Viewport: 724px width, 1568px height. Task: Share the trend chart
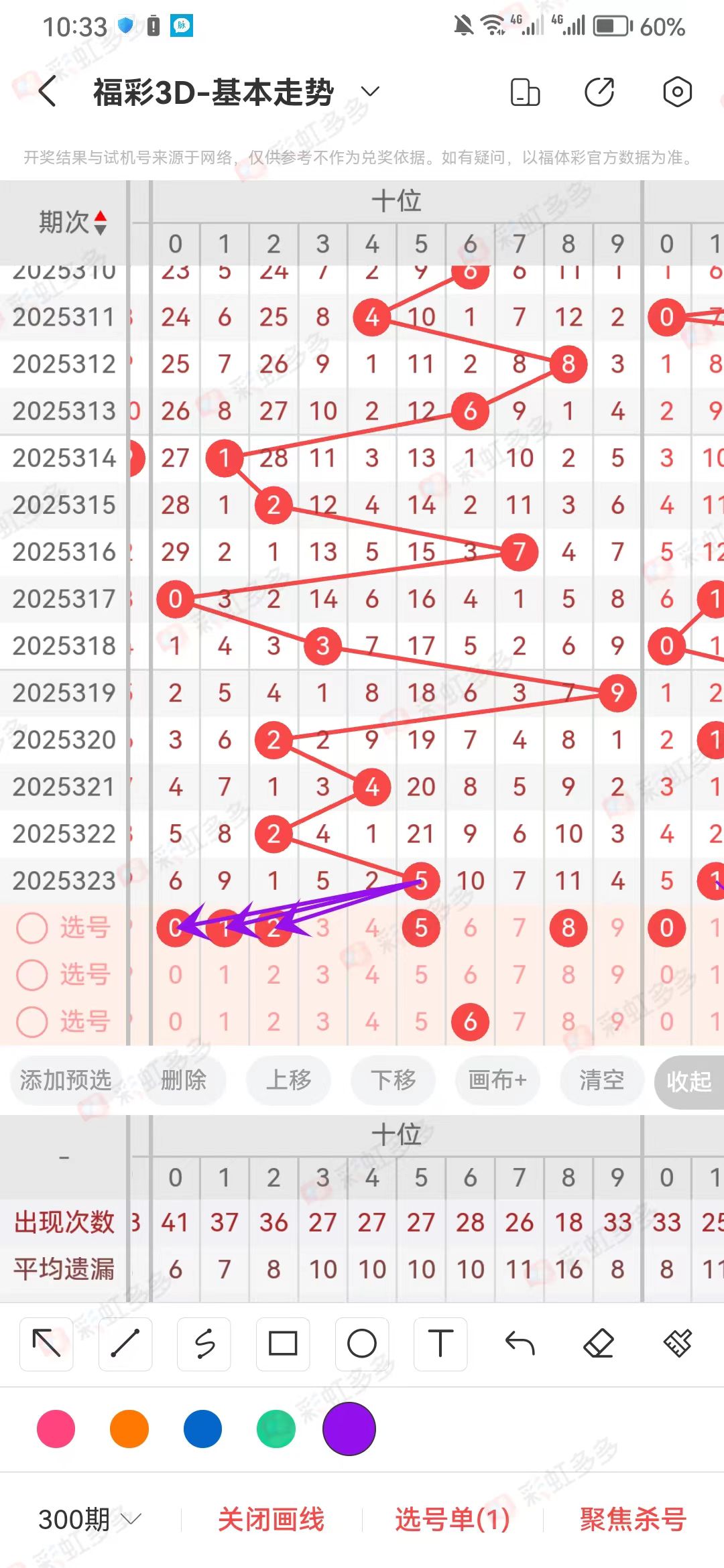[599, 92]
